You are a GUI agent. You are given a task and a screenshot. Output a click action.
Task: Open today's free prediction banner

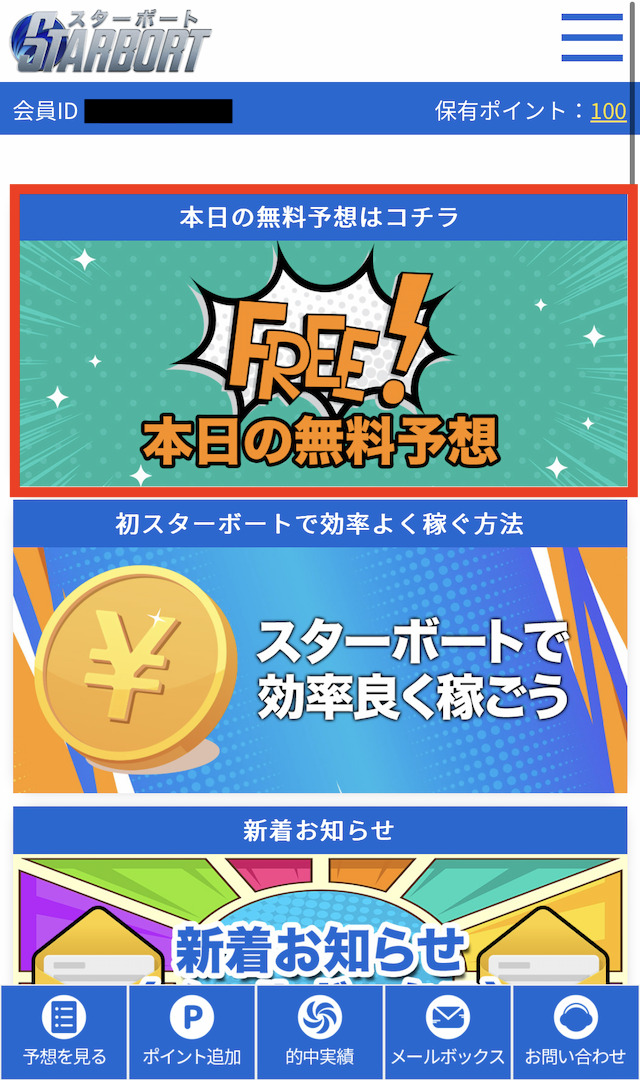pyautogui.click(x=323, y=363)
